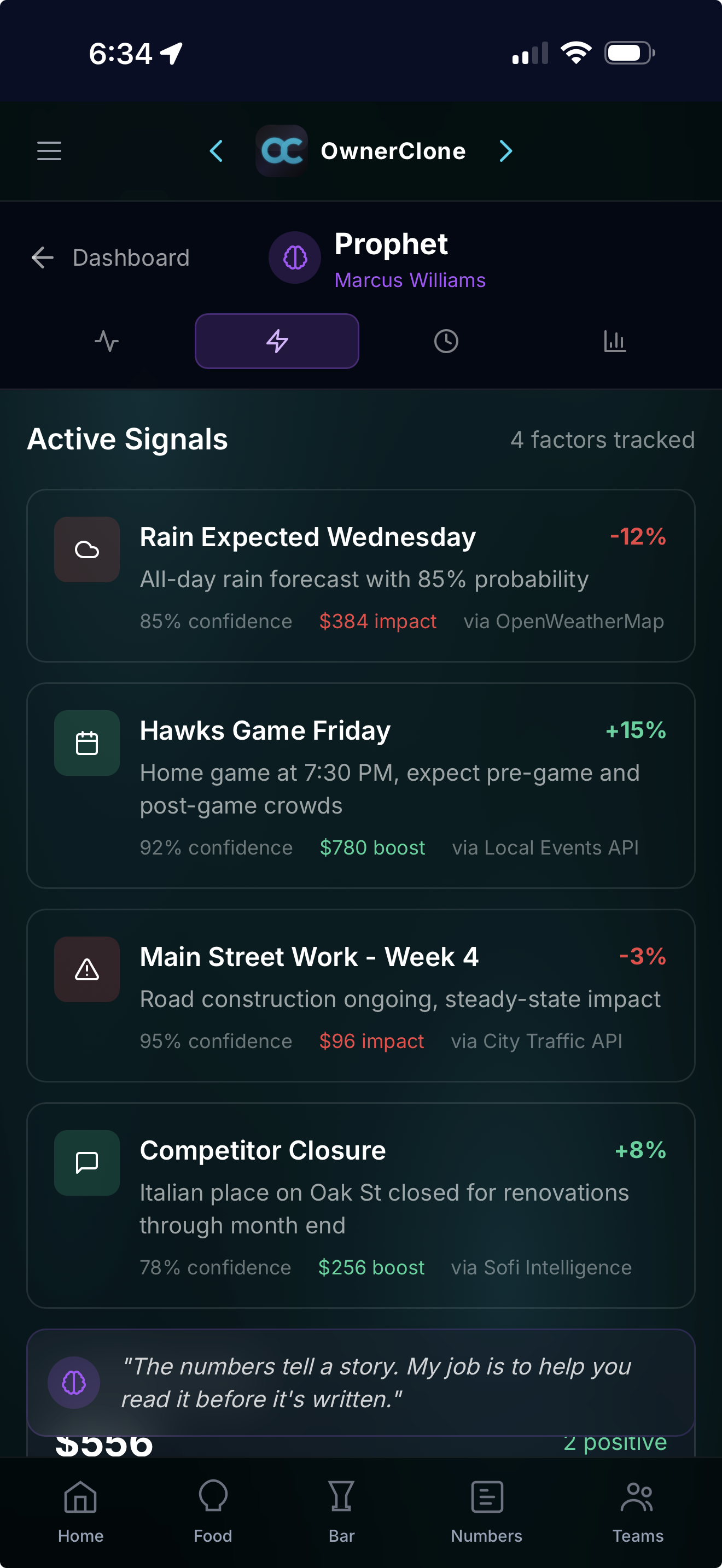Open the bar chart tab
Screen dimensions: 722x1568
click(x=614, y=341)
